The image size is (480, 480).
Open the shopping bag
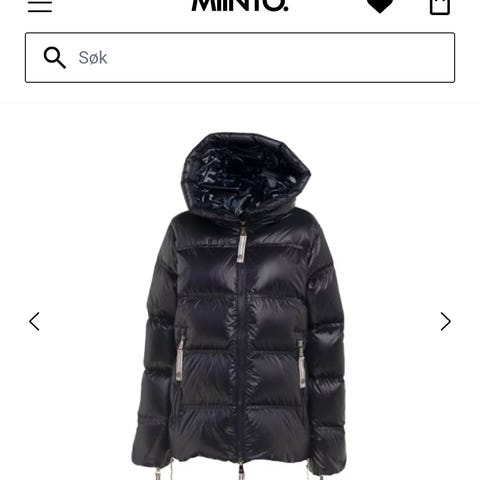coord(440,7)
